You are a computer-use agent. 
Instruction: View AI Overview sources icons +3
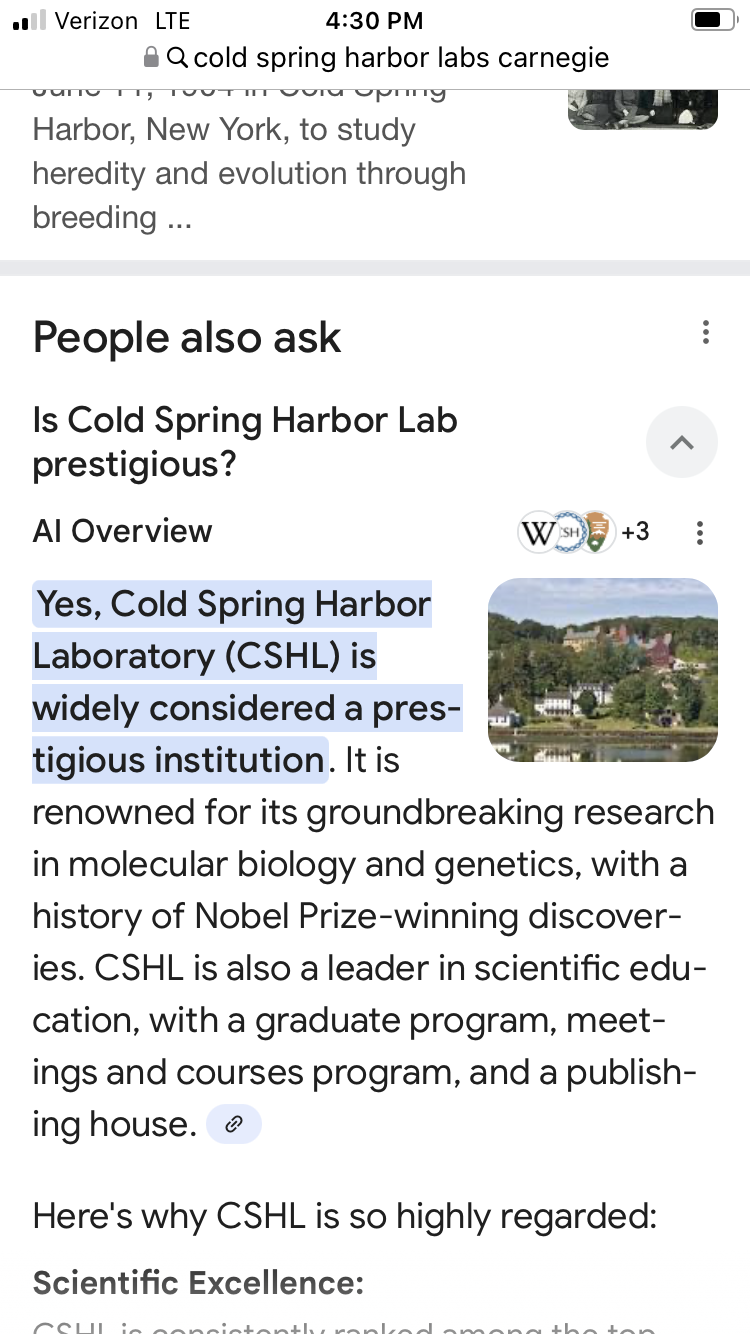584,532
